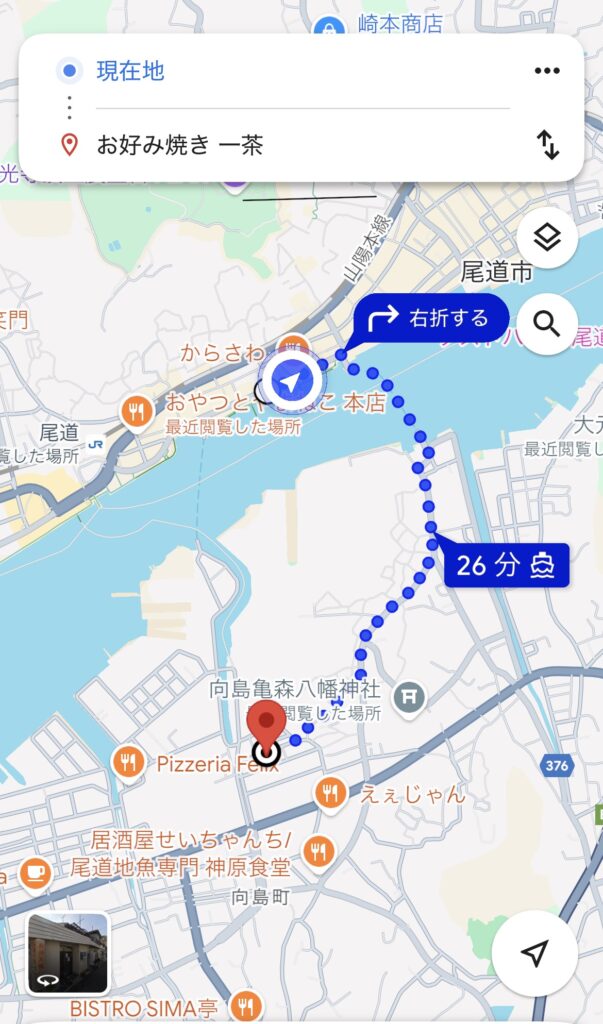Search along the route
The height and width of the screenshot is (1024, 603).
tap(547, 323)
